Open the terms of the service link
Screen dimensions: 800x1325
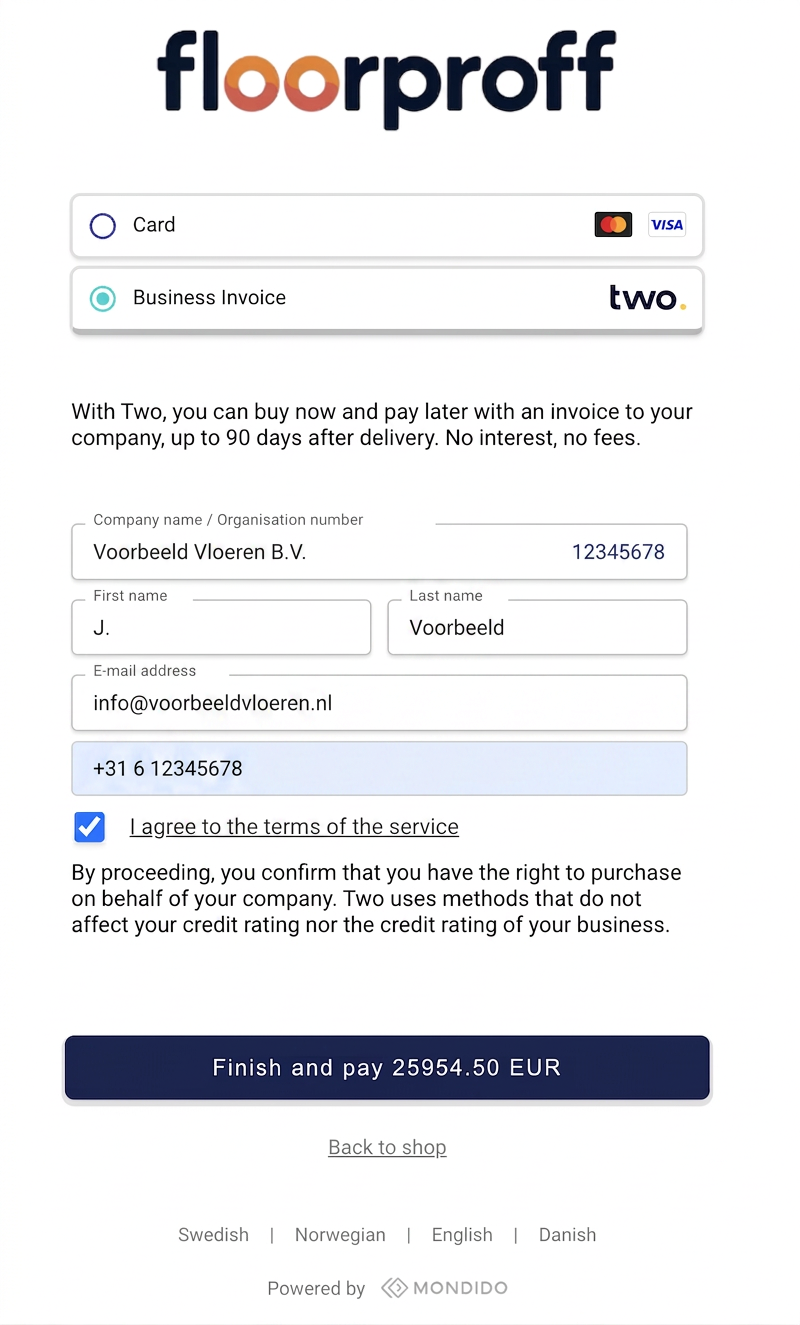(x=294, y=827)
